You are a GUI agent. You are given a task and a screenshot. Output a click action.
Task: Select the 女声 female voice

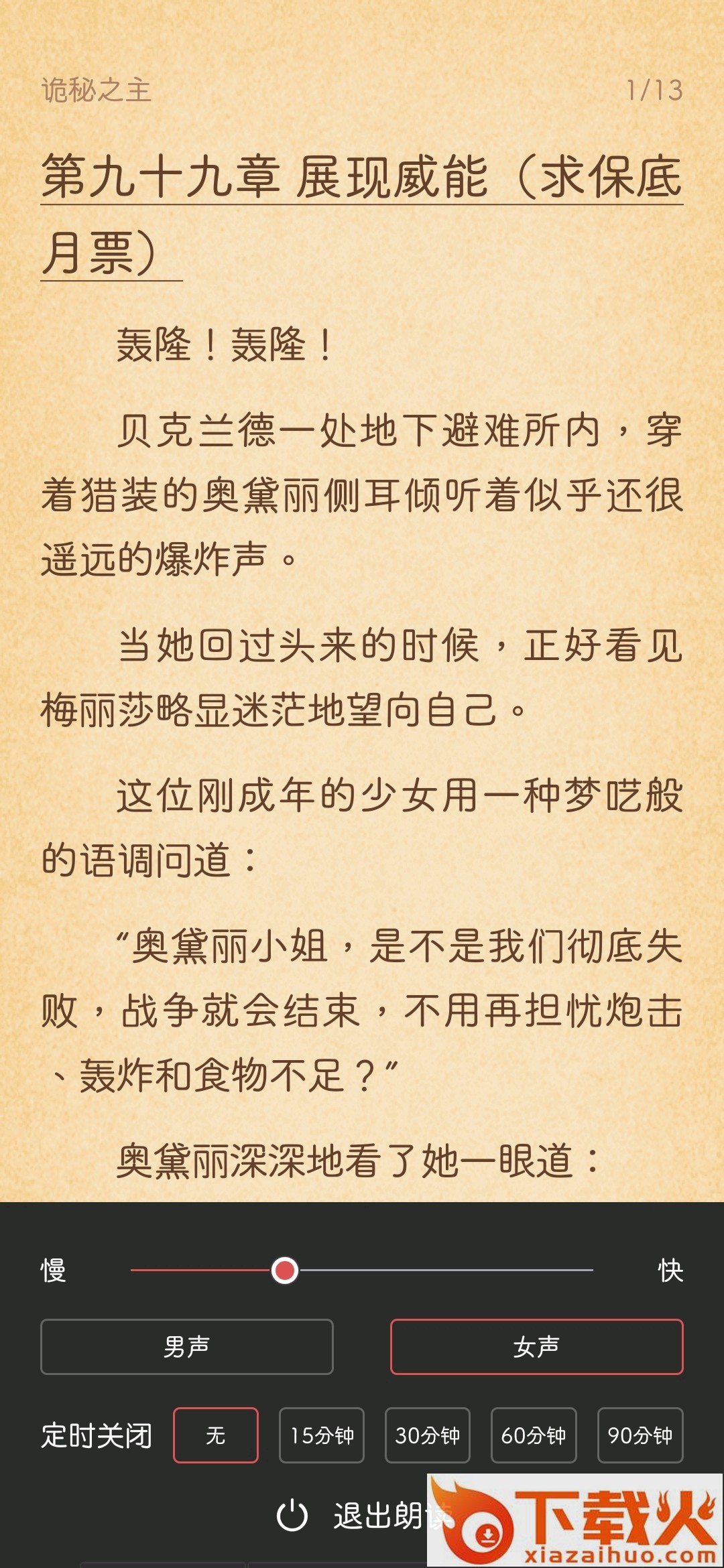[536, 1346]
